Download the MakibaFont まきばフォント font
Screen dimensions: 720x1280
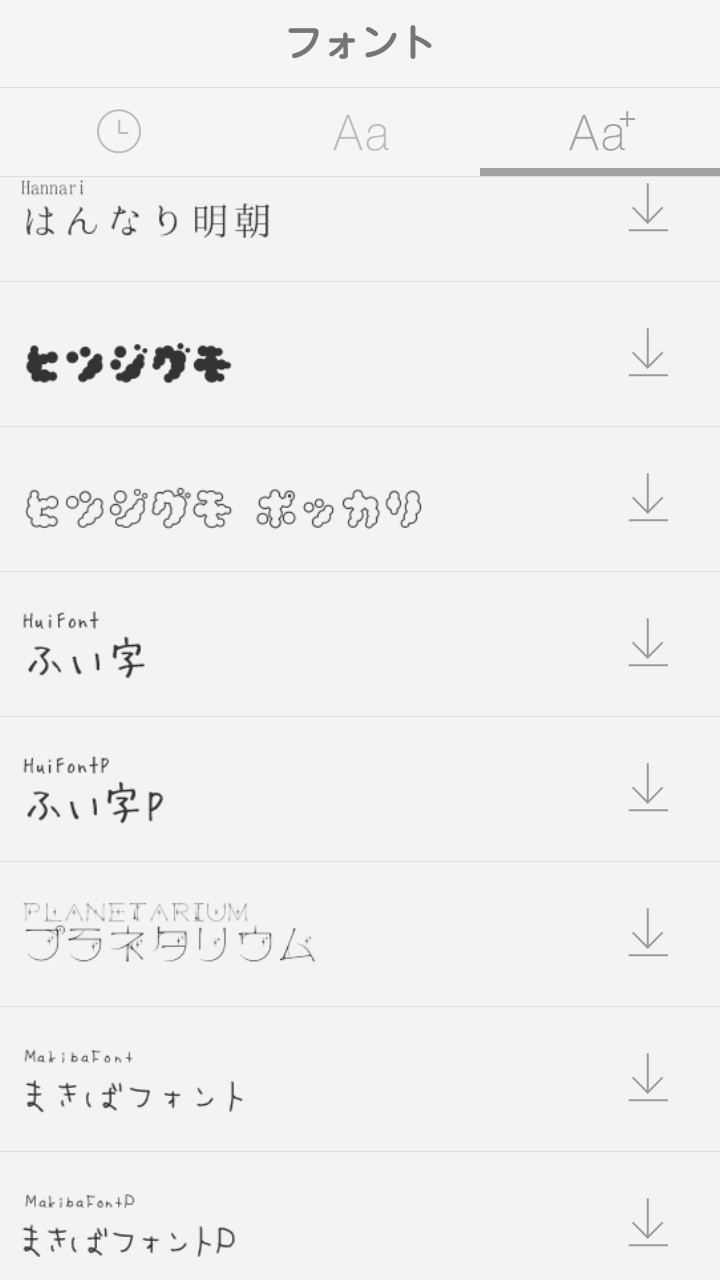(648, 1077)
